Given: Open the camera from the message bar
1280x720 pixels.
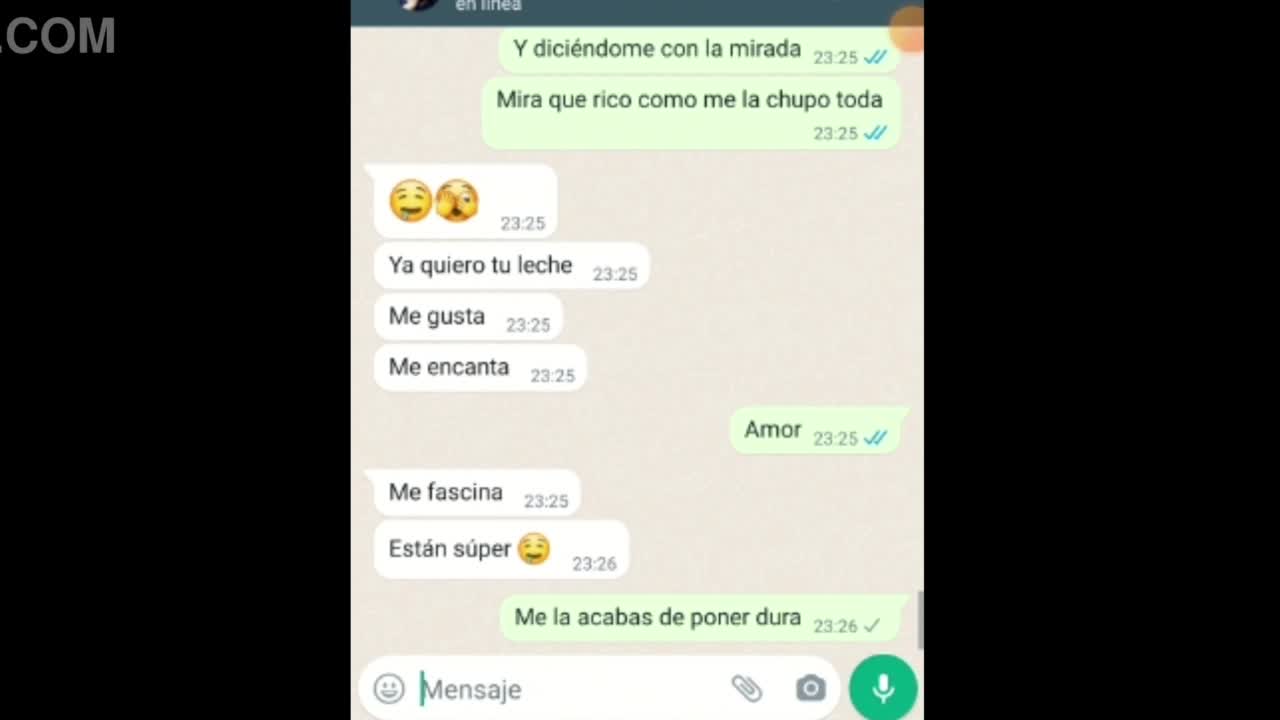Looking at the screenshot, I should 810,688.
